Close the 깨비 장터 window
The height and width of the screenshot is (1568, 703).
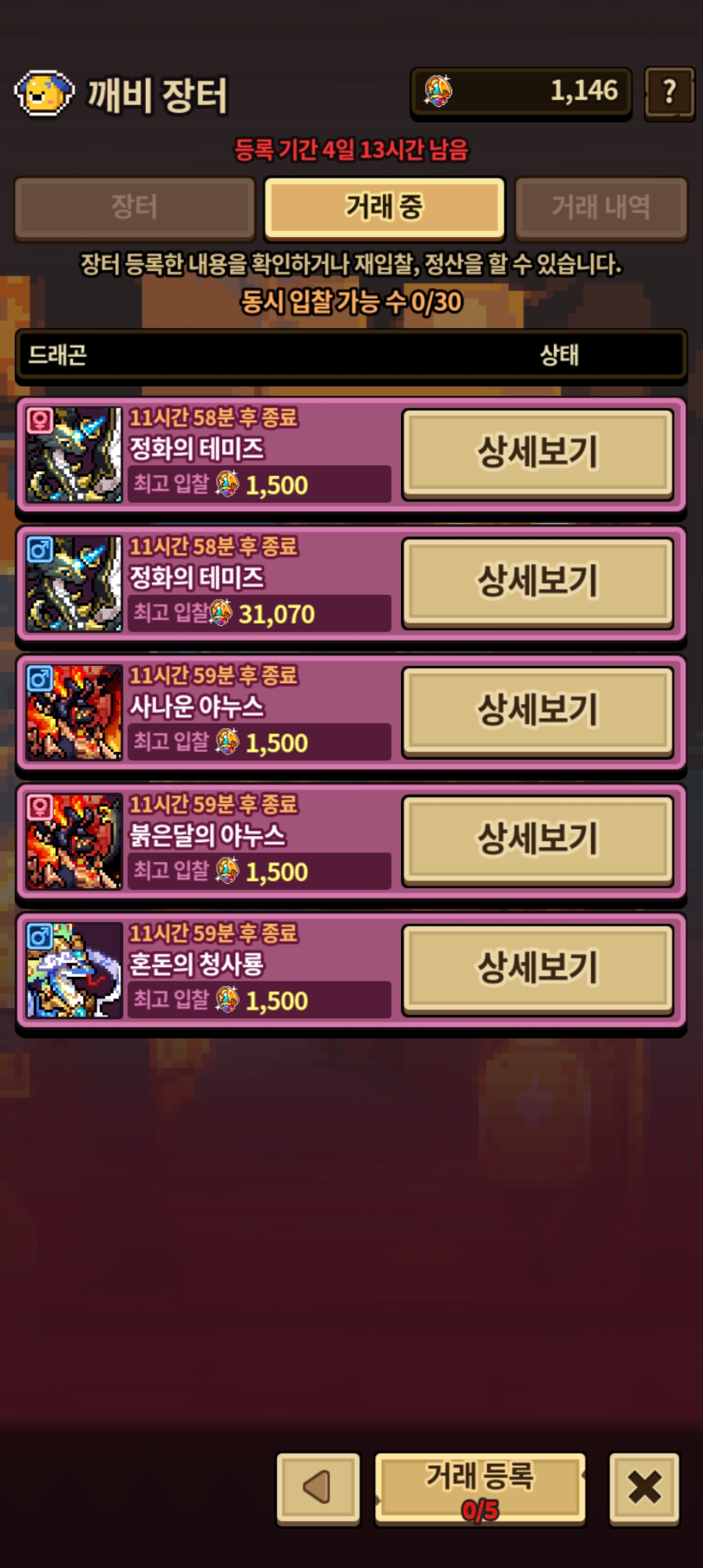coord(644,1489)
